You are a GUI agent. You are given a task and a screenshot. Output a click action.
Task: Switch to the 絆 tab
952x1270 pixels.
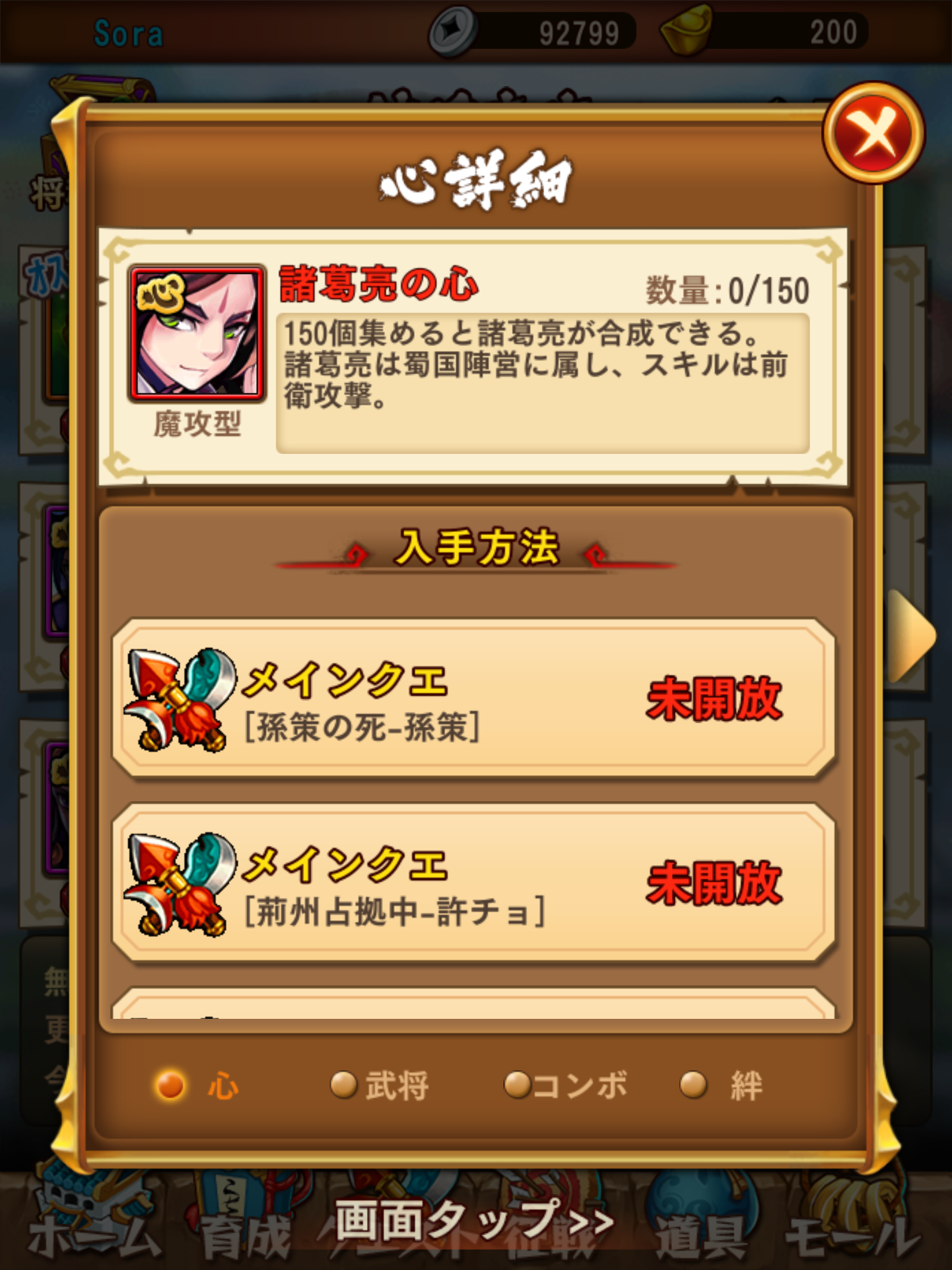tap(722, 1085)
